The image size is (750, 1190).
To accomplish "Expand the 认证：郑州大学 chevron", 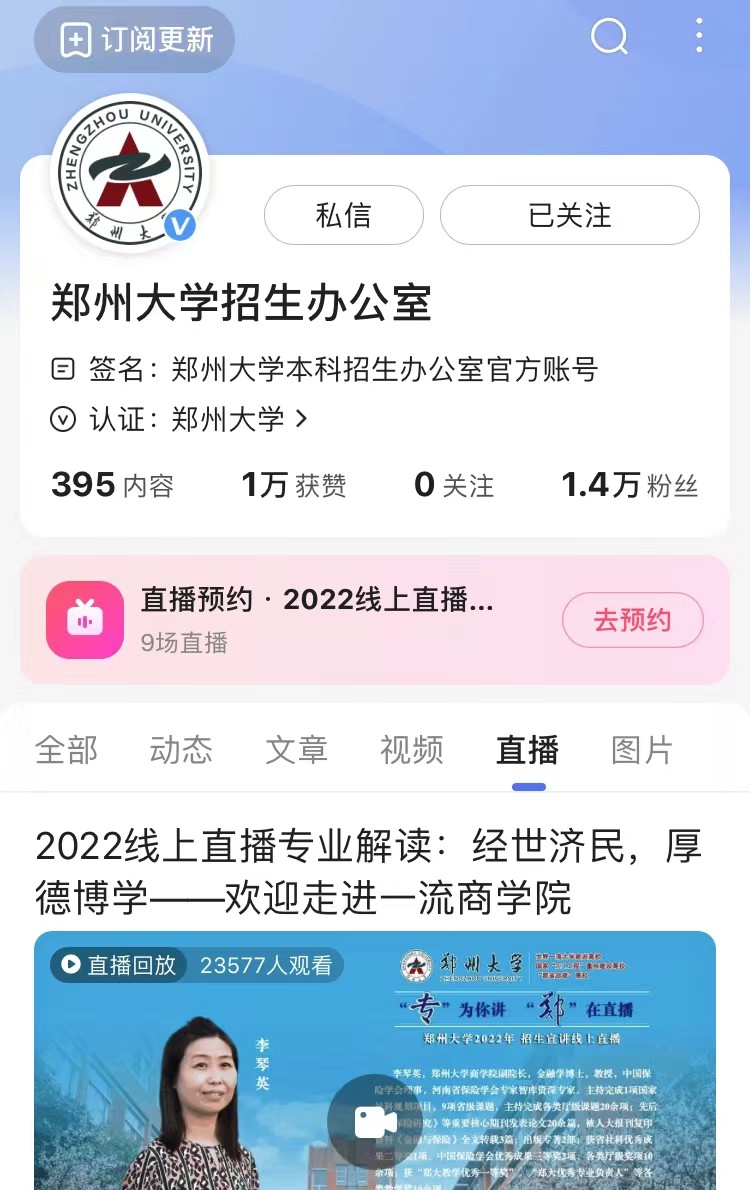I will 298,420.
